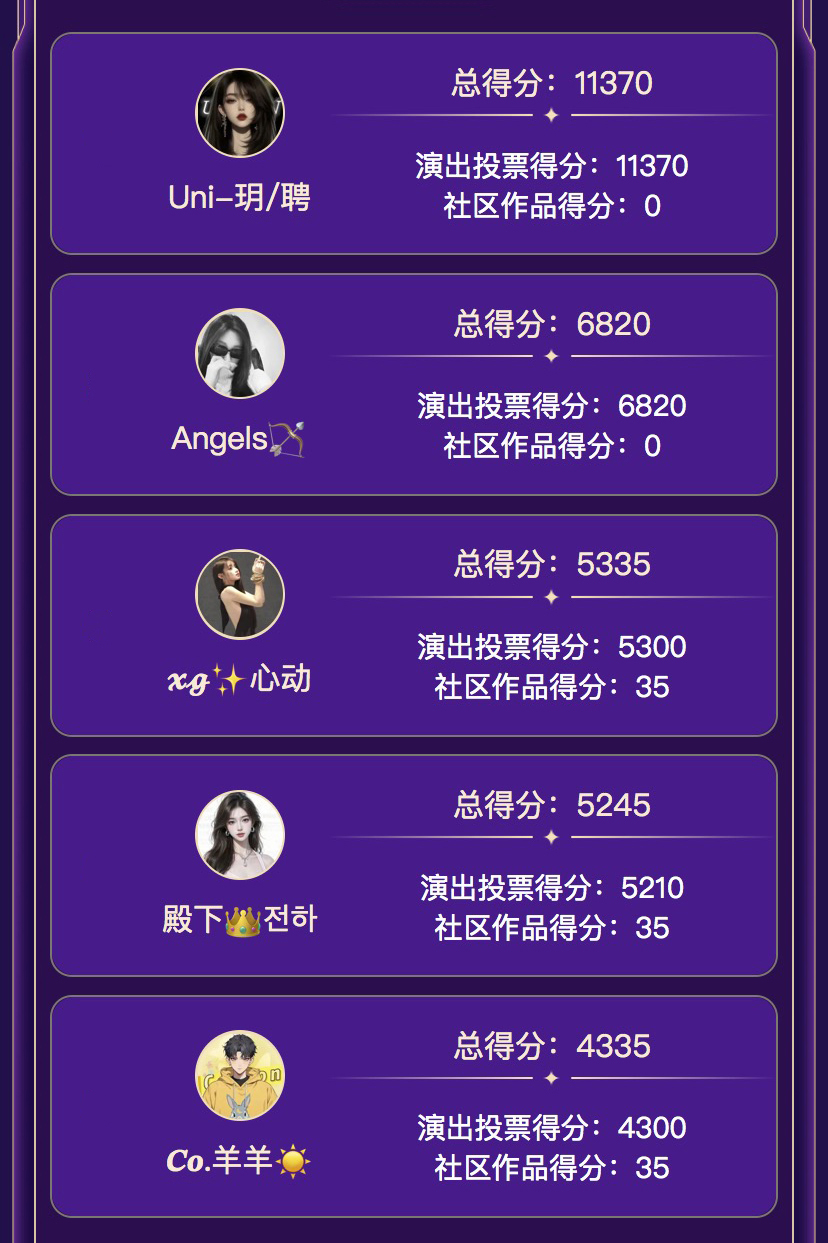Open Uni-玥/聘's profile avatar

pyautogui.click(x=240, y=113)
